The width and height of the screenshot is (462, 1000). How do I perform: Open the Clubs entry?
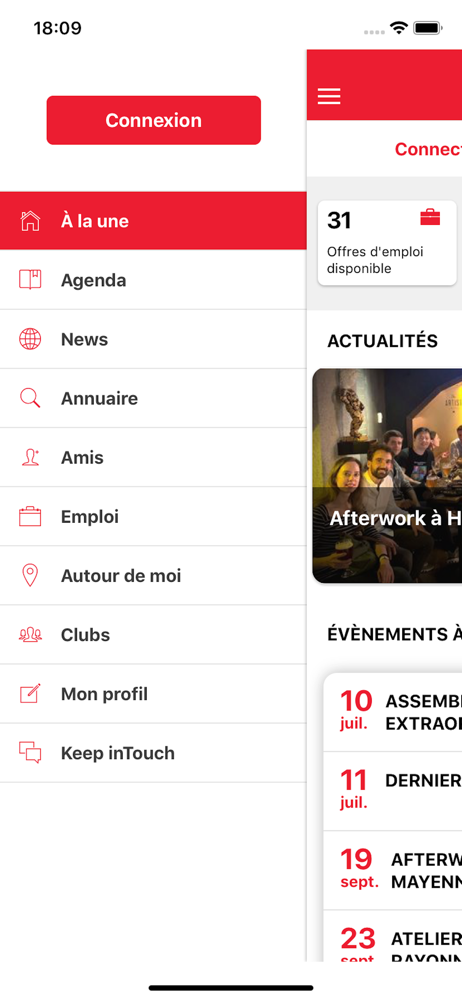point(153,635)
